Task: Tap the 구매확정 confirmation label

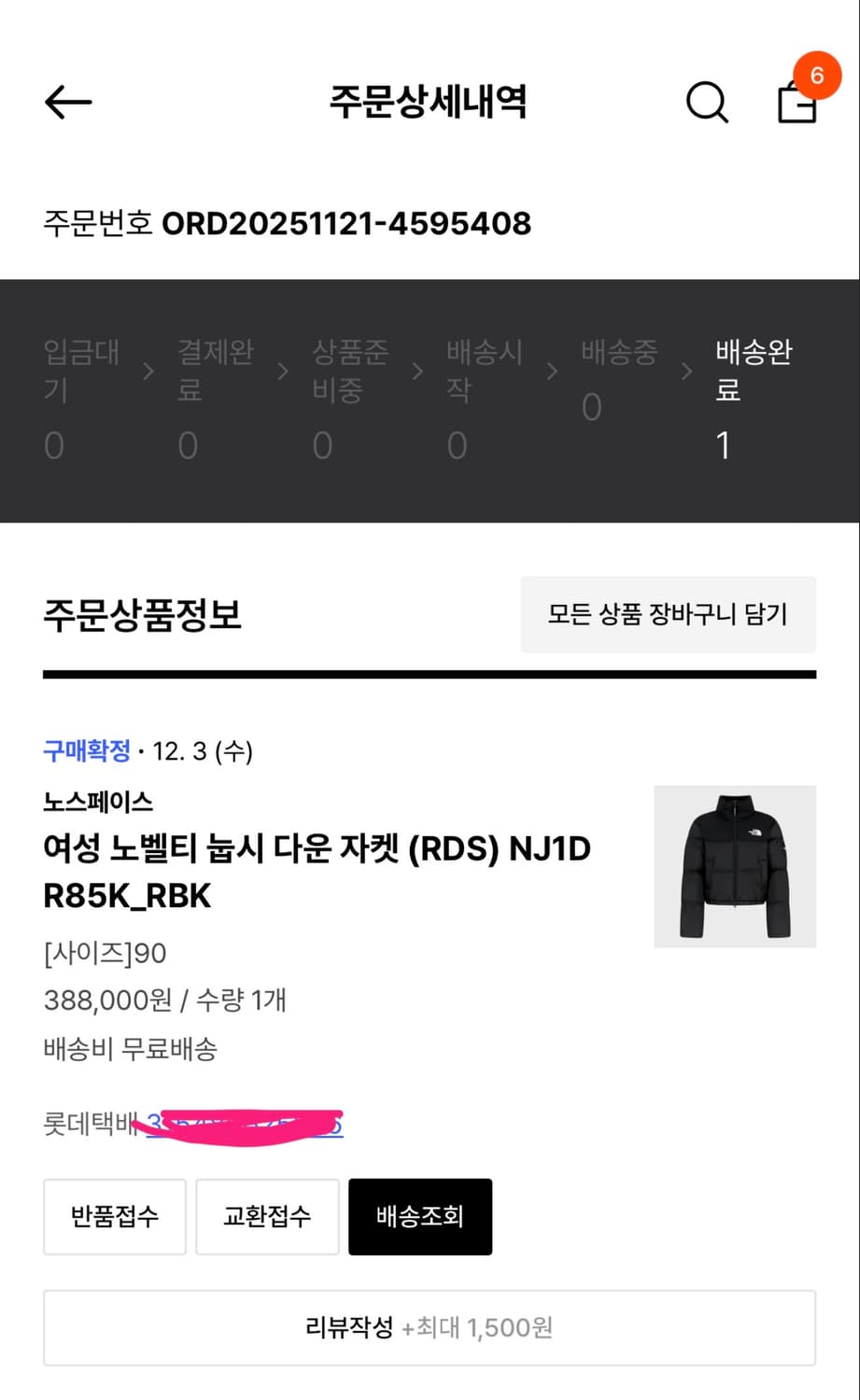Action: (x=87, y=750)
